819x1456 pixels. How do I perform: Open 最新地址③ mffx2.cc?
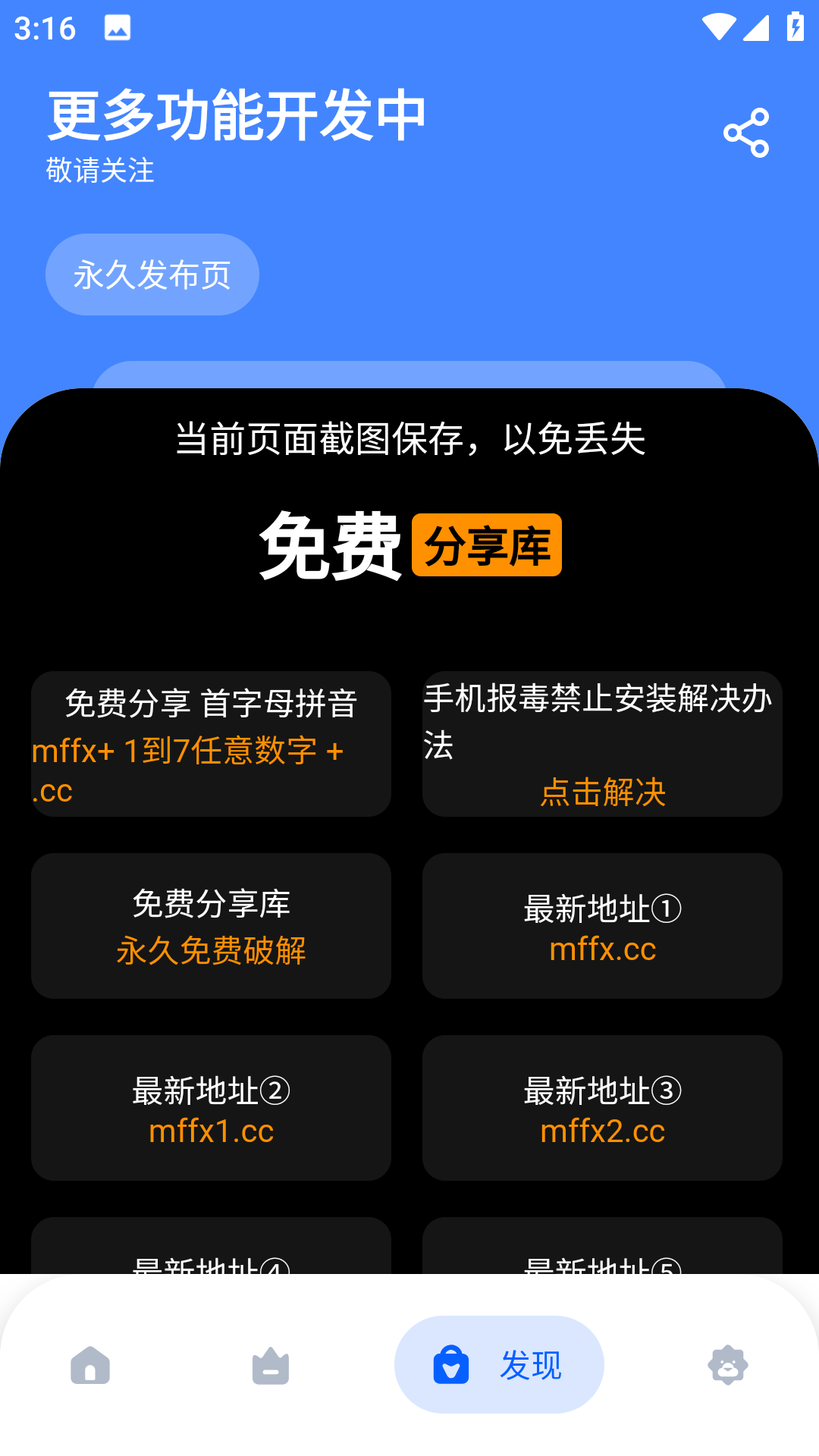602,1109
